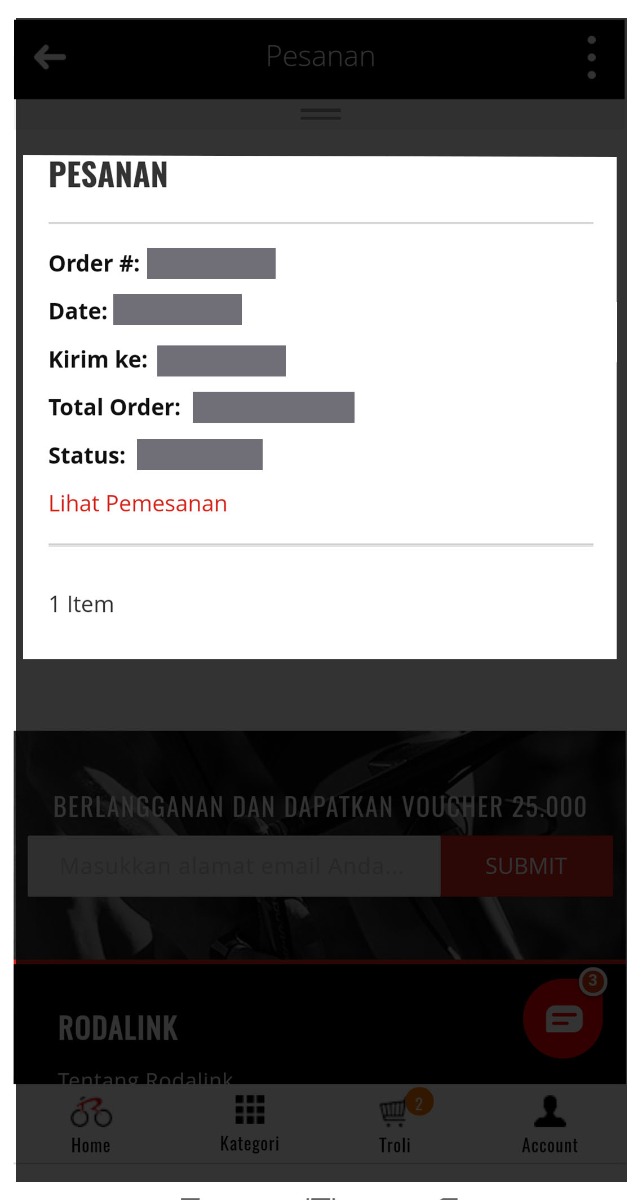Image resolution: width=642 pixels, height=1200 pixels.
Task: Open the Lihat Pemesanan link
Action: tap(138, 504)
